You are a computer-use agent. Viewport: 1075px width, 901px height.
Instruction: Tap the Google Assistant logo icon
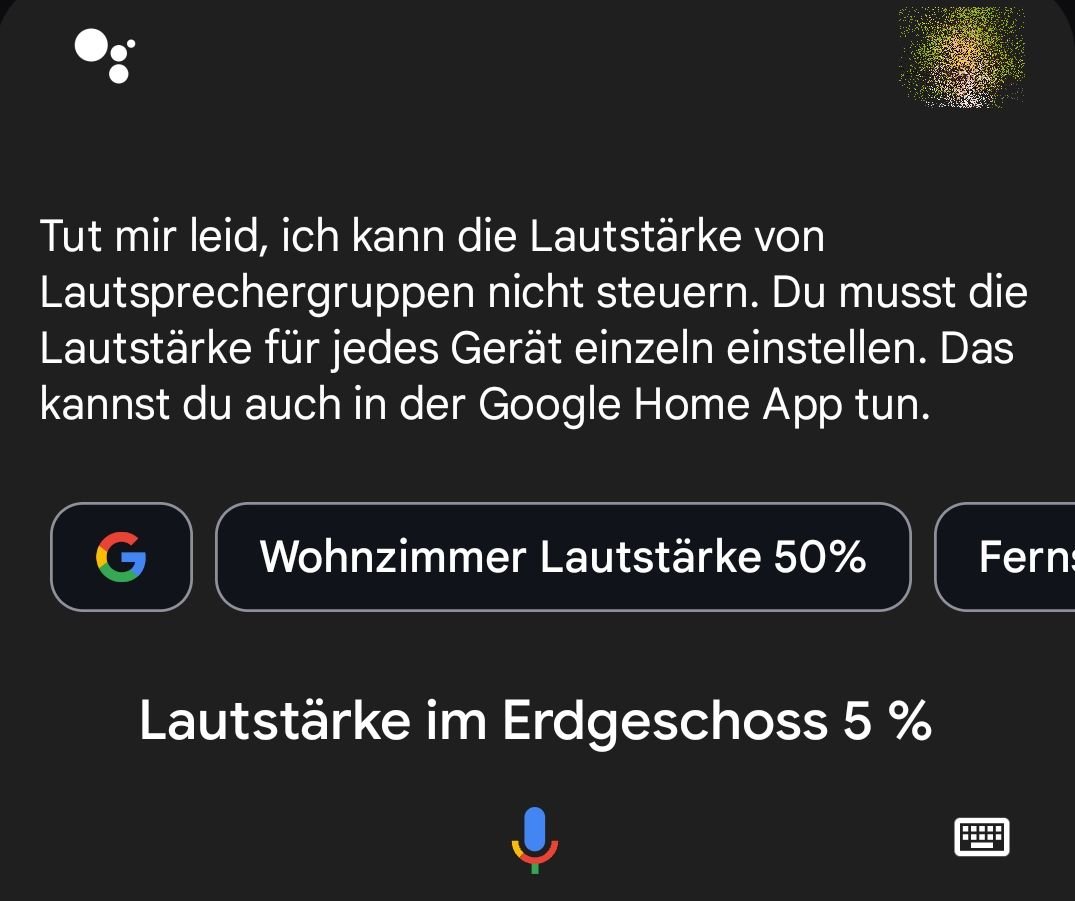coord(104,55)
